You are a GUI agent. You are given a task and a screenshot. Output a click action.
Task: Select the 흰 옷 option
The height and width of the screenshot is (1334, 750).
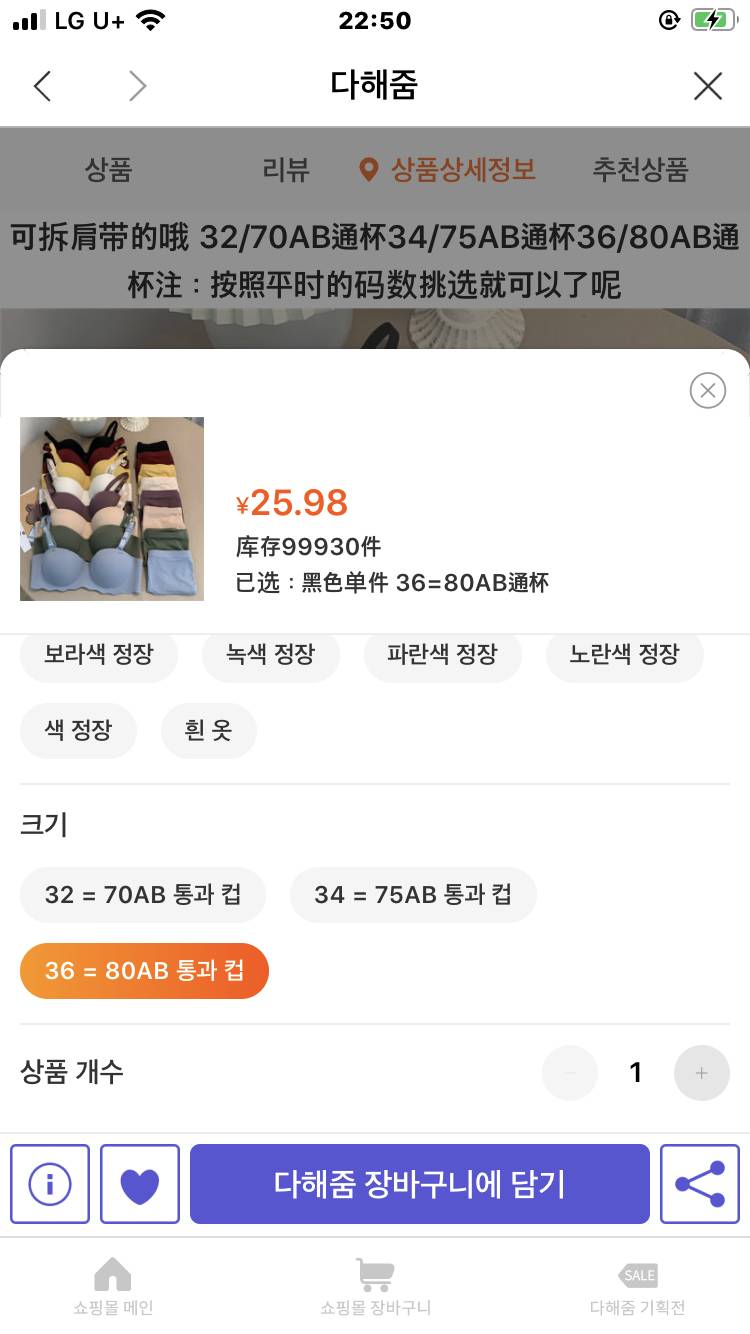point(208,730)
